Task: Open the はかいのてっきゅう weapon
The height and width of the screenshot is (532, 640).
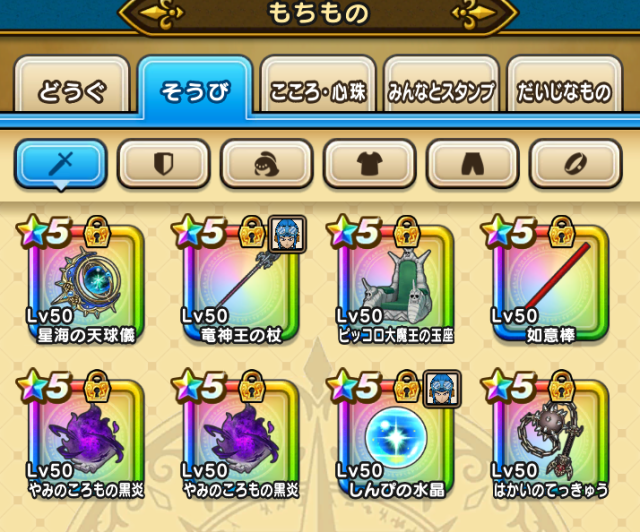Action: (550, 436)
